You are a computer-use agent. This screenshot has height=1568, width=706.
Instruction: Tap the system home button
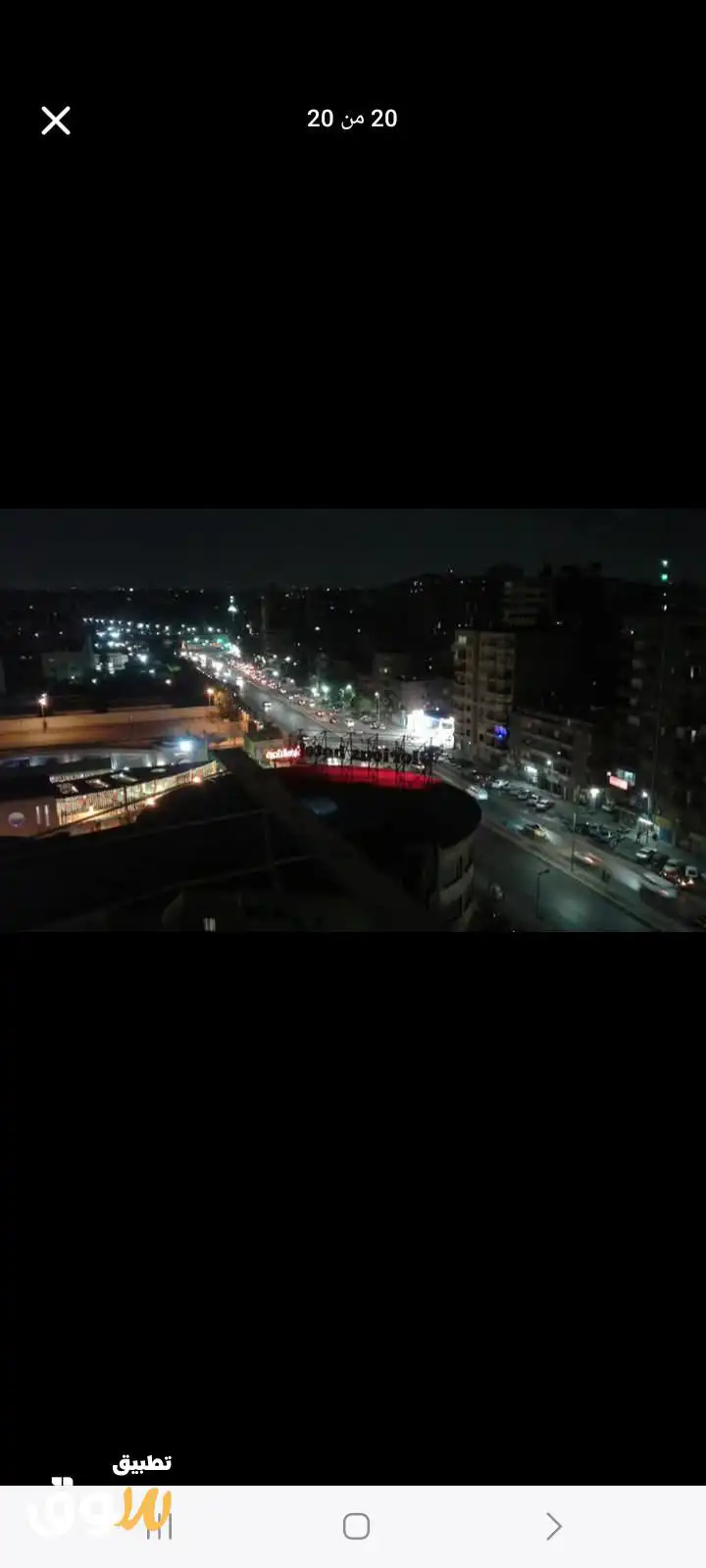[356, 1526]
